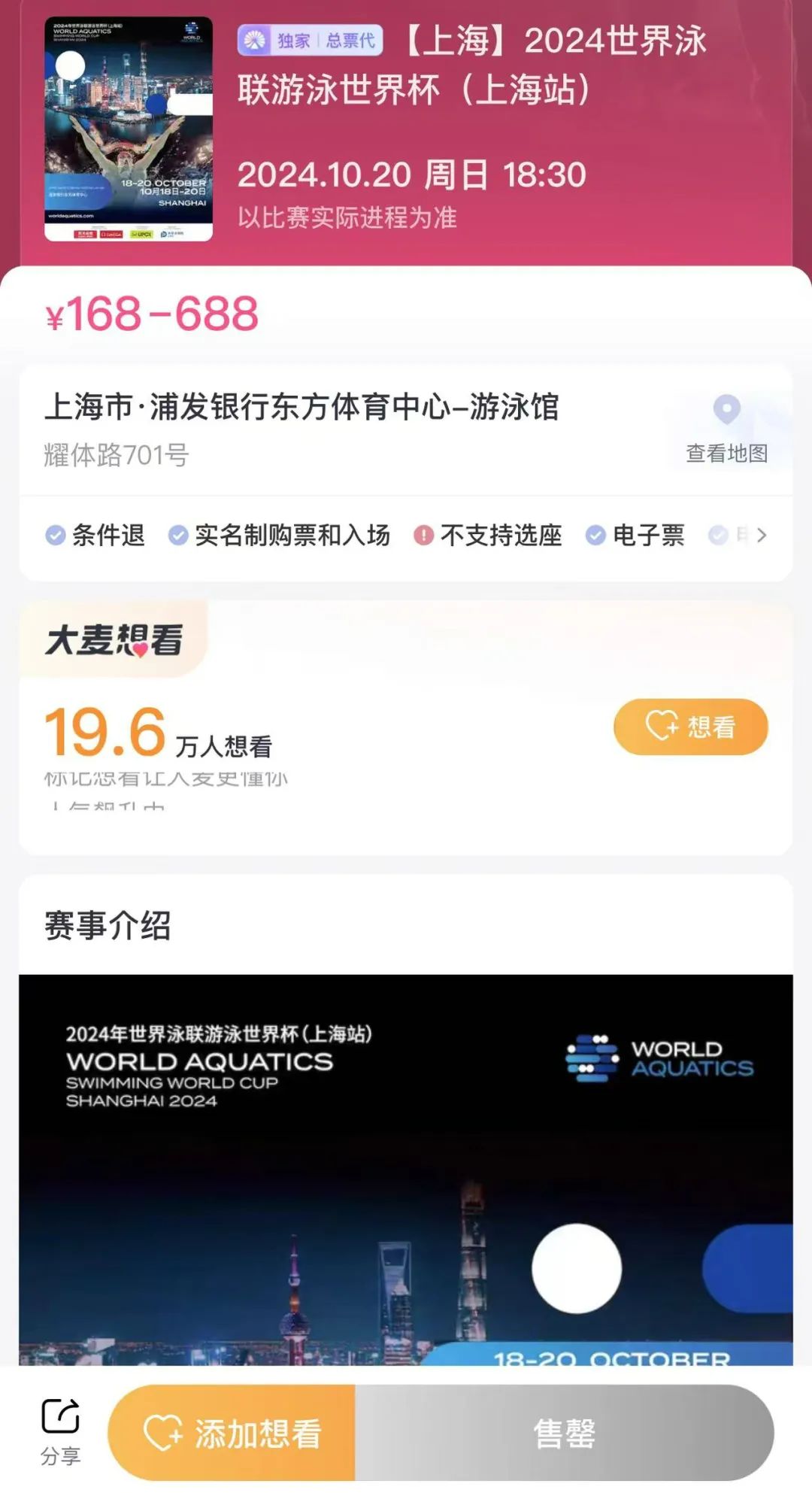The image size is (812, 1493).
Task: Expand the ticket service notes chevron
Action: (x=762, y=535)
